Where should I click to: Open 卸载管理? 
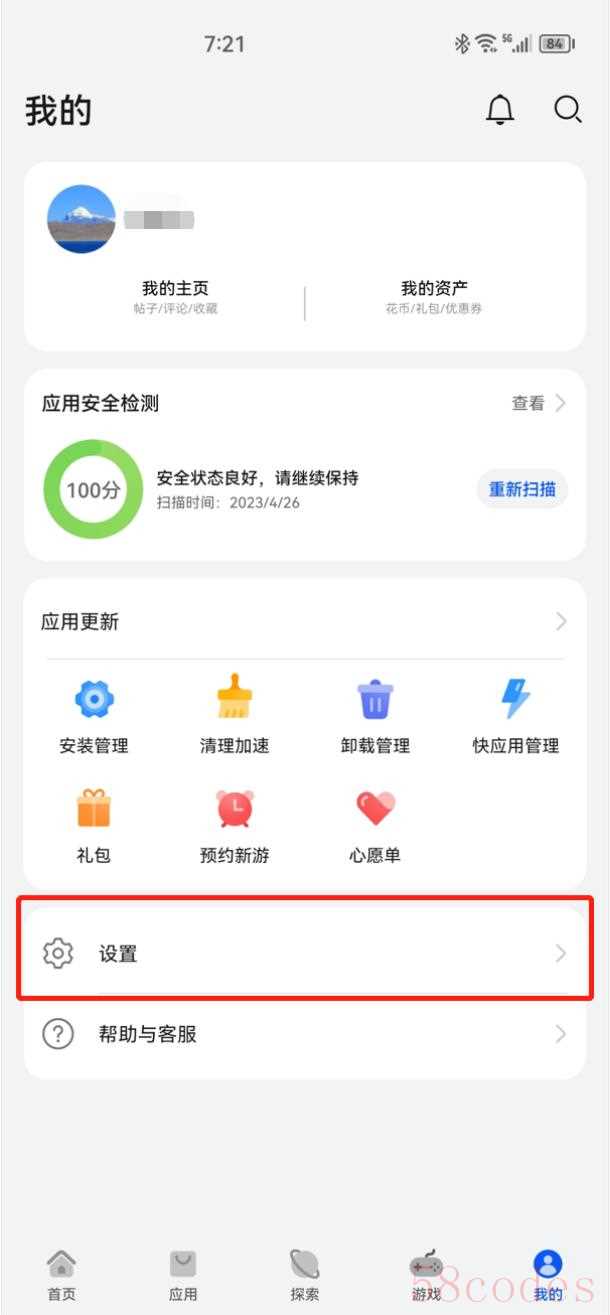click(x=375, y=716)
